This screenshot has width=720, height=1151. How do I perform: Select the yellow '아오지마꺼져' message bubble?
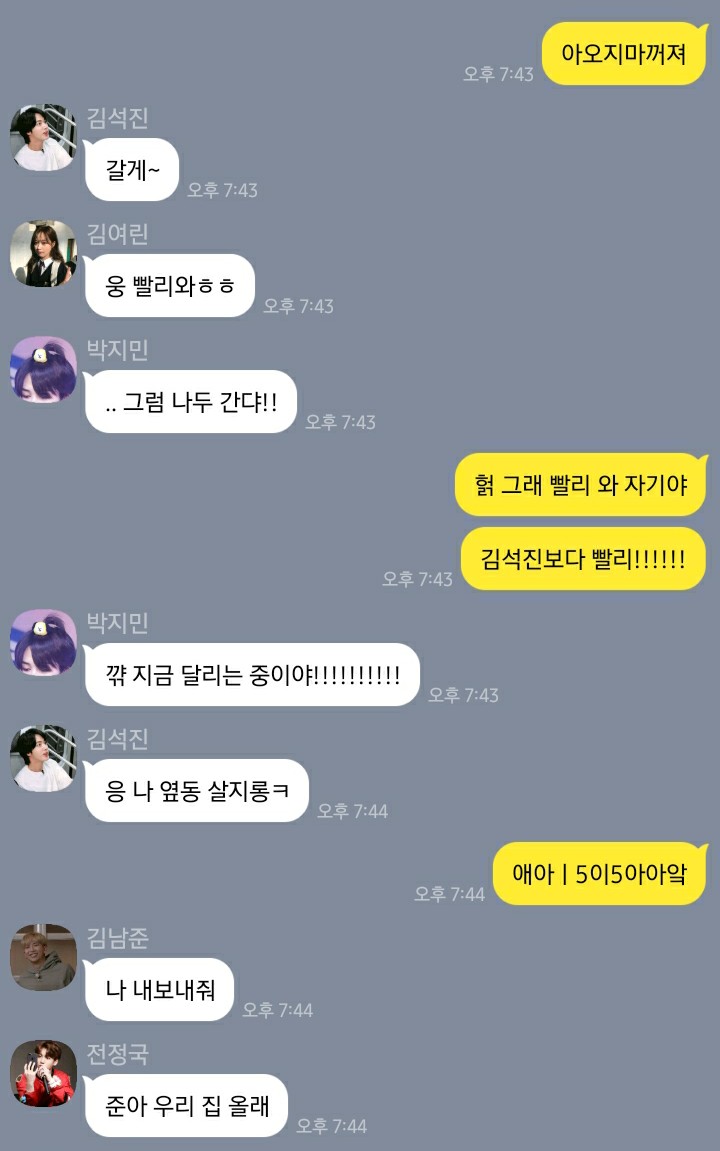[x=624, y=52]
